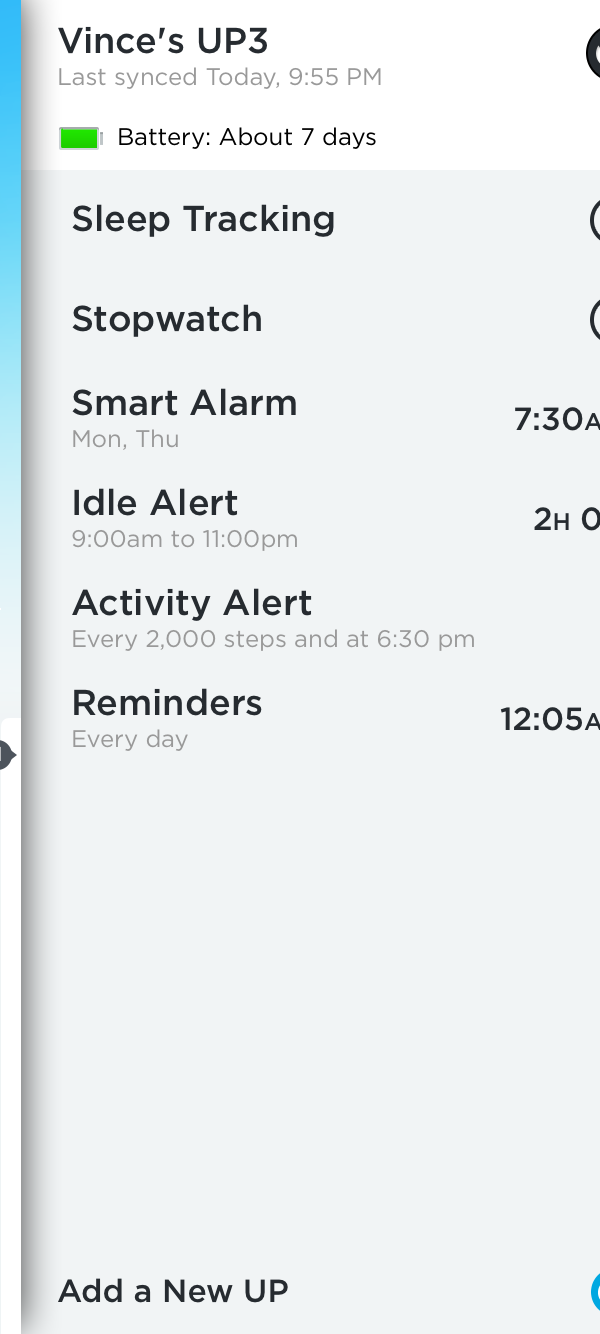Open Reminders

(300, 718)
